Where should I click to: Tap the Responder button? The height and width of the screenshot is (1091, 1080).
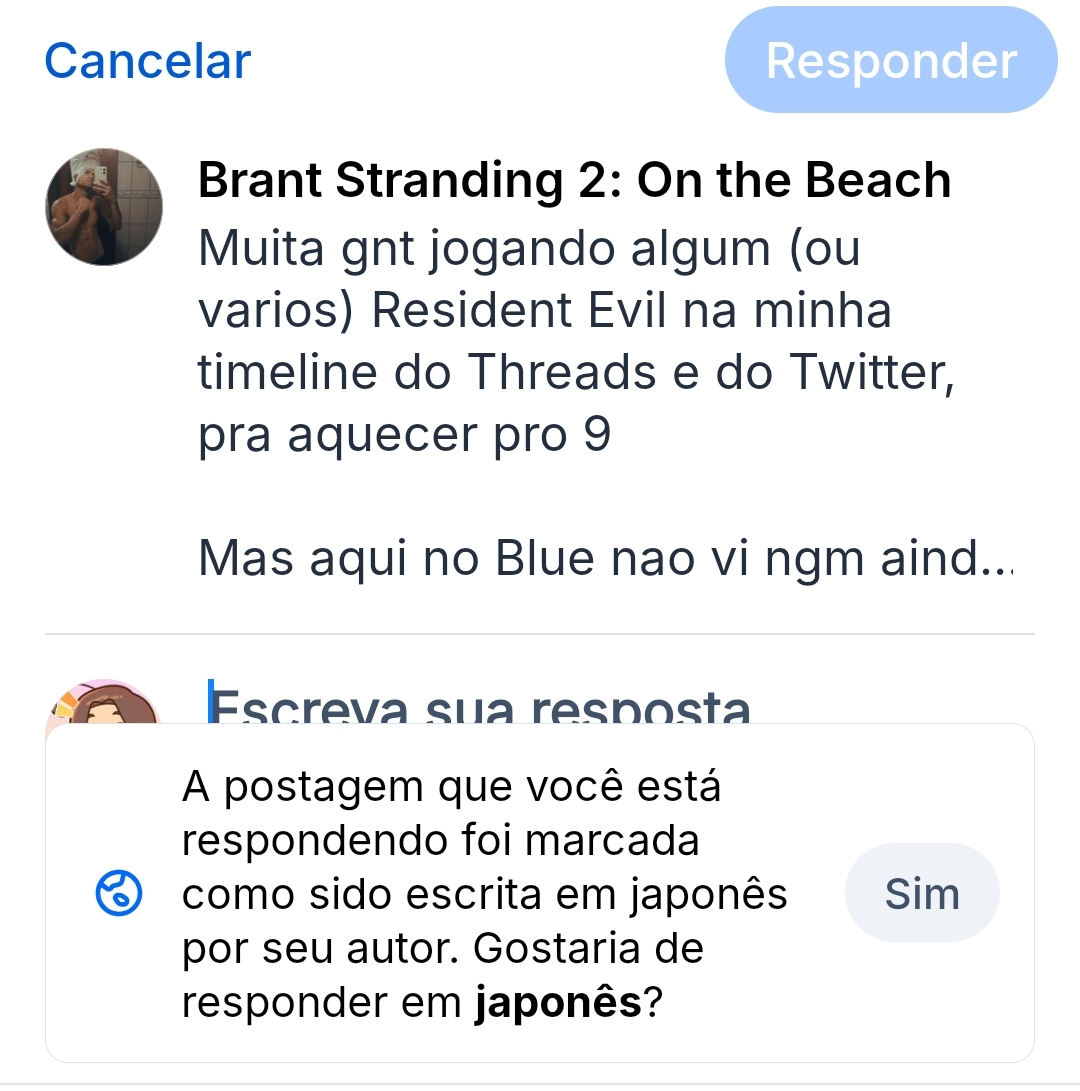pyautogui.click(x=890, y=61)
